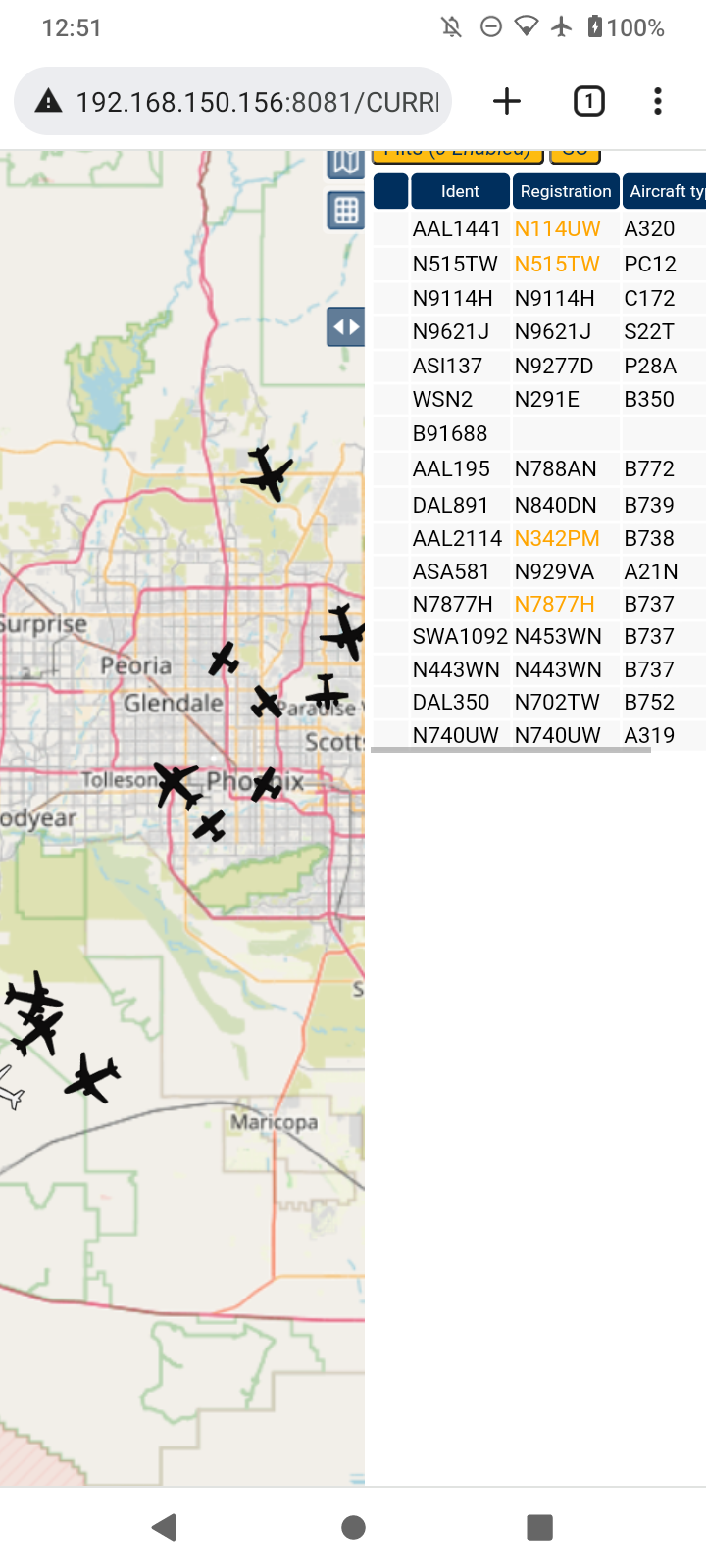Sort by the Aircraft type column
This screenshot has height=1568, width=706.
pyautogui.click(x=665, y=191)
